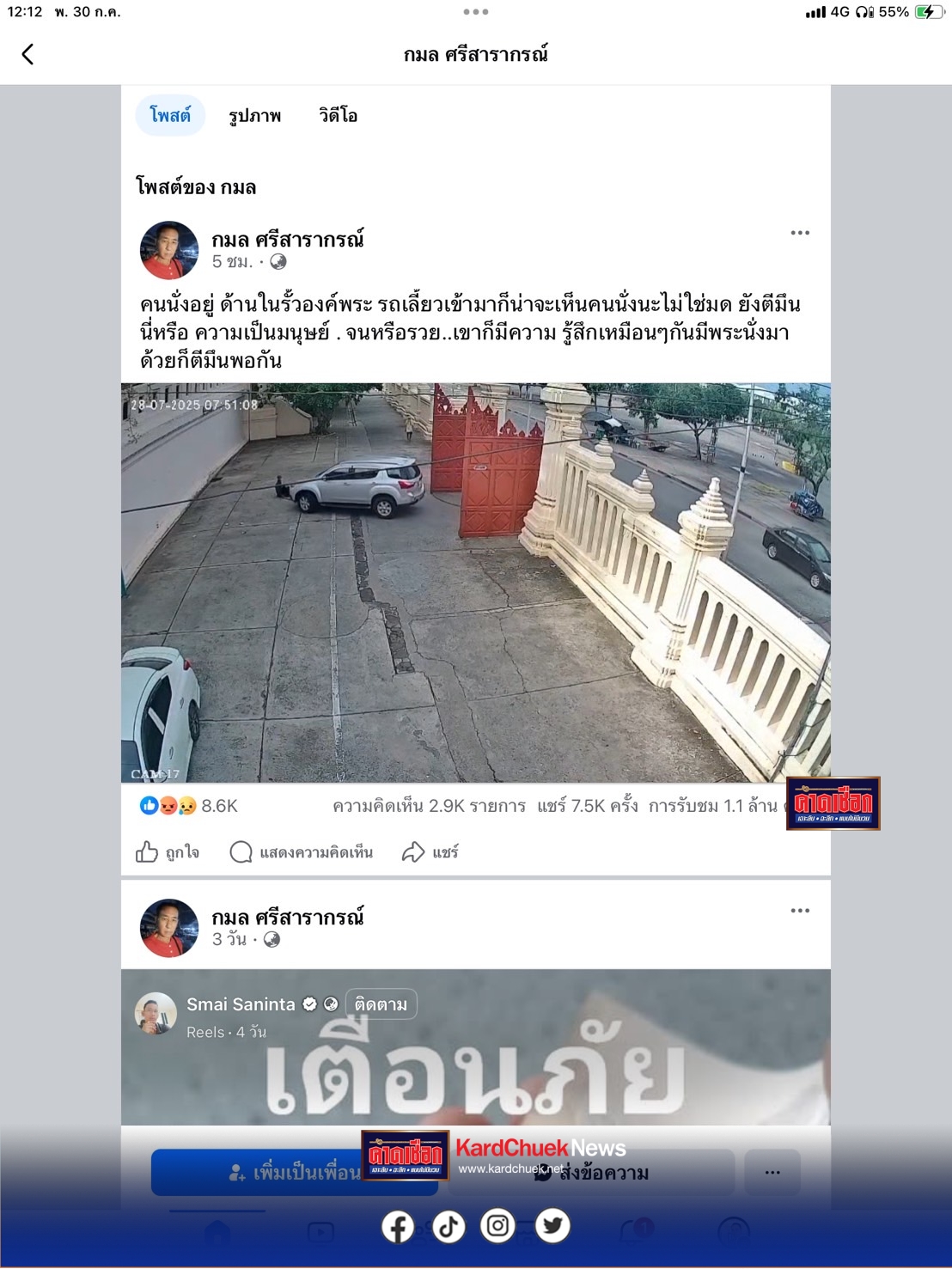Share the post using แชร์
Screen dimensions: 952x1269
[430, 852]
